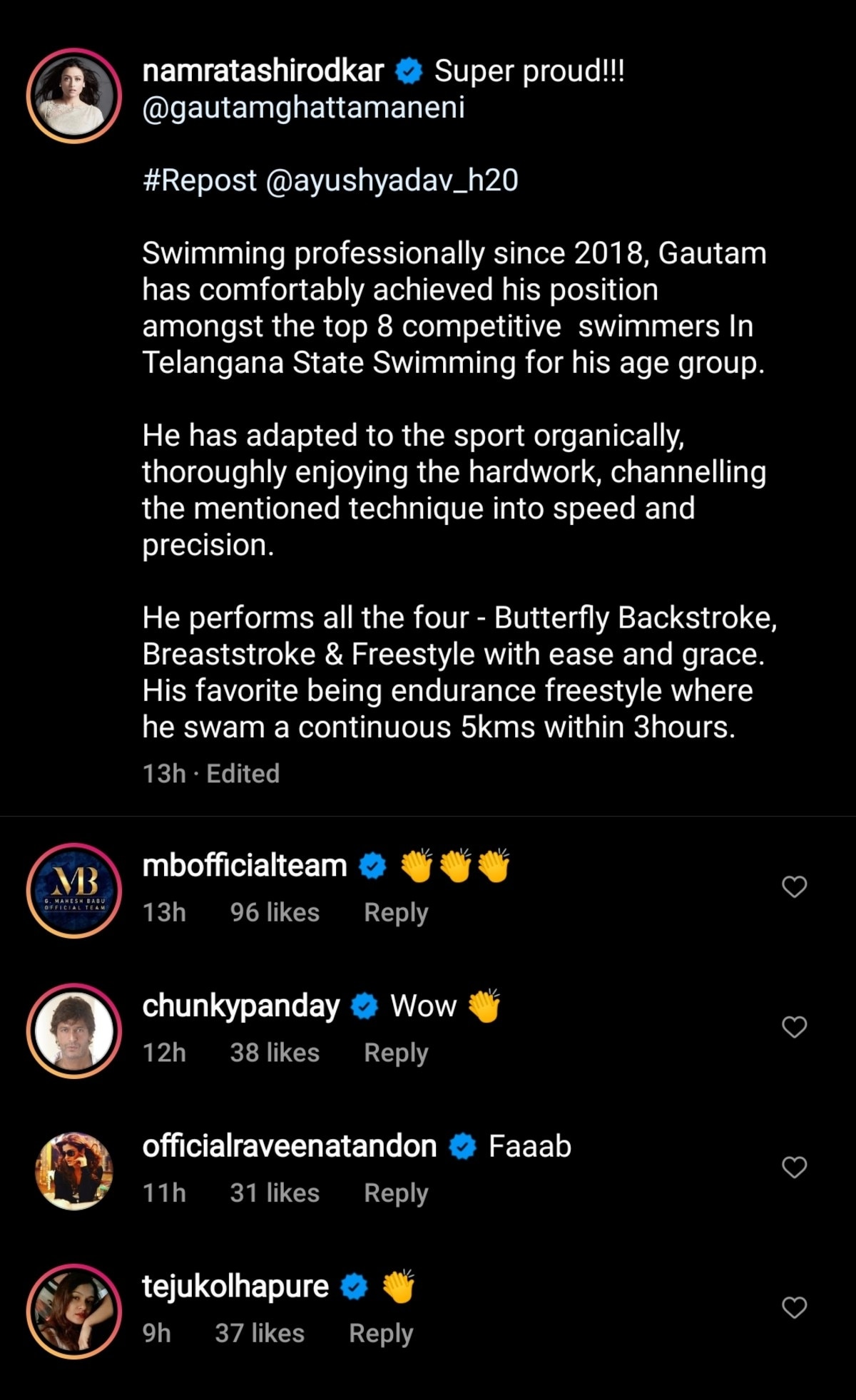Open namratashirodkar's profile from username
Viewport: 856px width, 1400px height.
click(x=263, y=71)
